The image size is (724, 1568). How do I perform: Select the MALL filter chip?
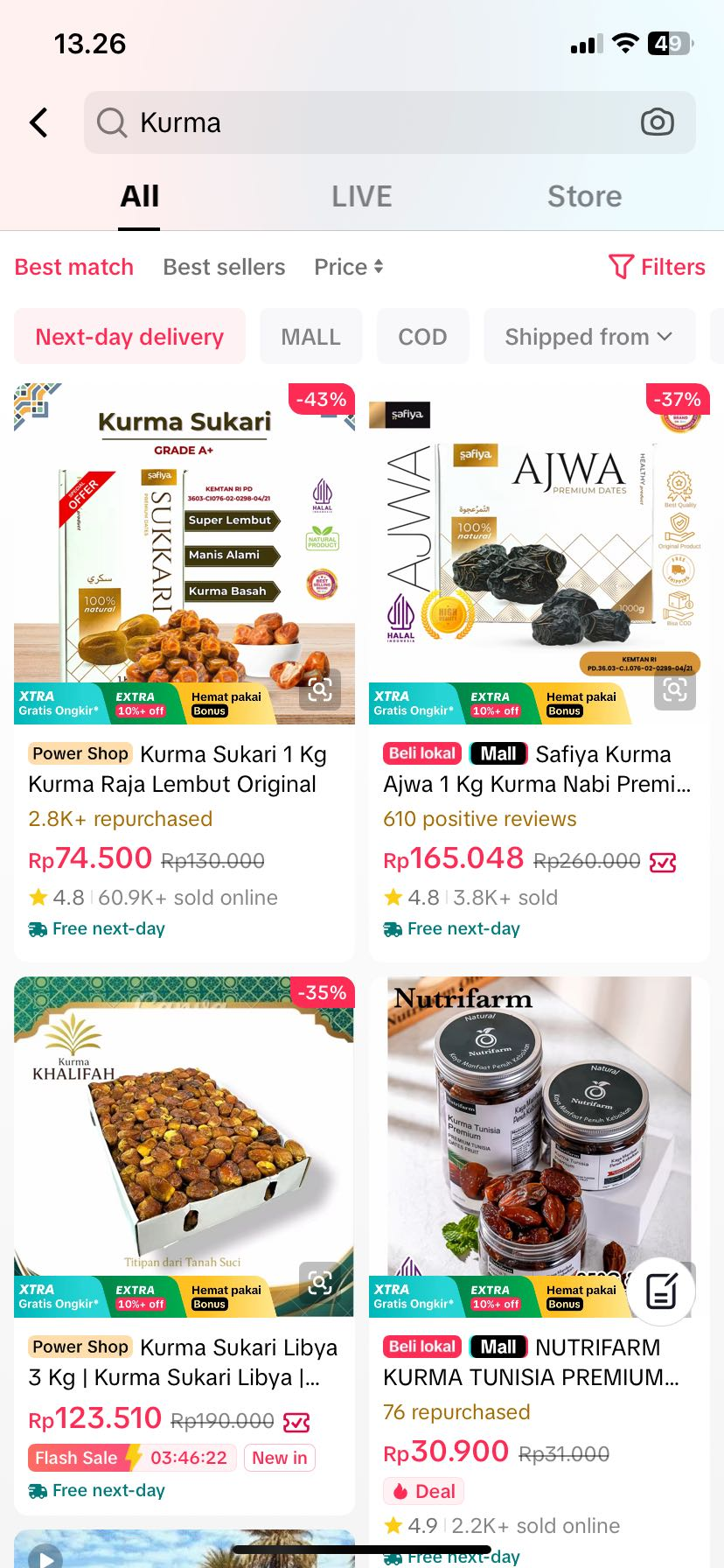point(310,337)
